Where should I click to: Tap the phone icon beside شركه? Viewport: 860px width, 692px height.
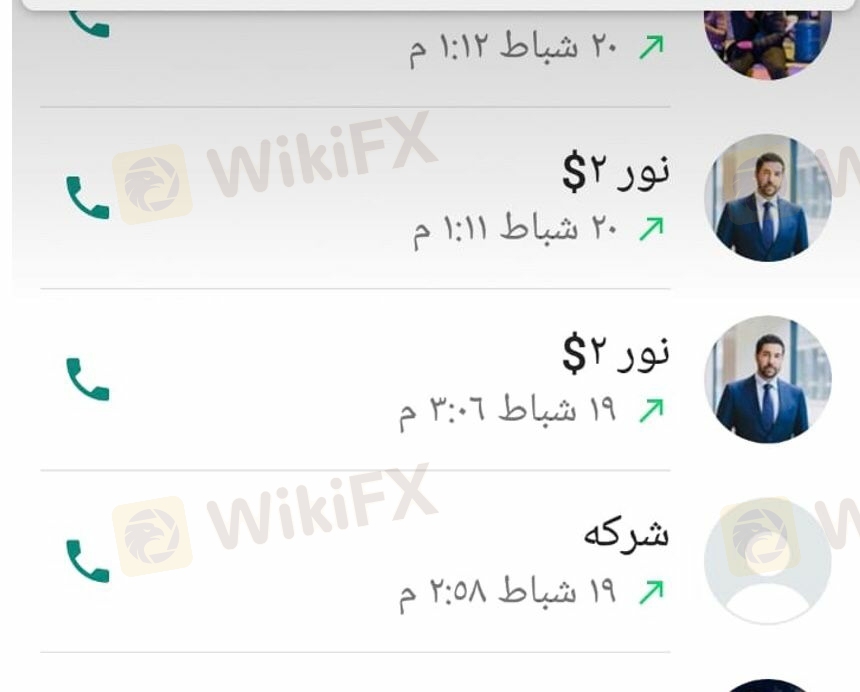pos(87,561)
